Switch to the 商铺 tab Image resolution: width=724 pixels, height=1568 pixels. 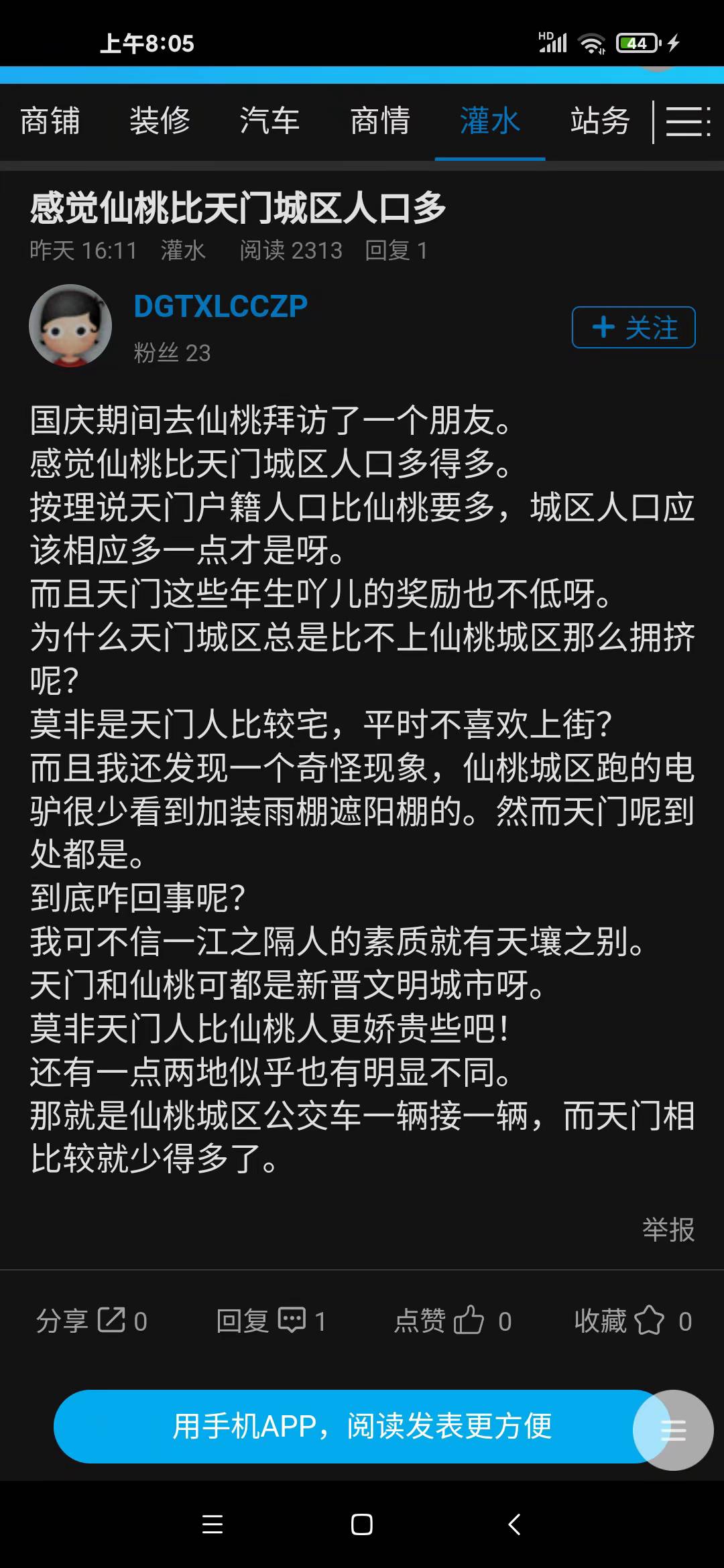coord(50,121)
